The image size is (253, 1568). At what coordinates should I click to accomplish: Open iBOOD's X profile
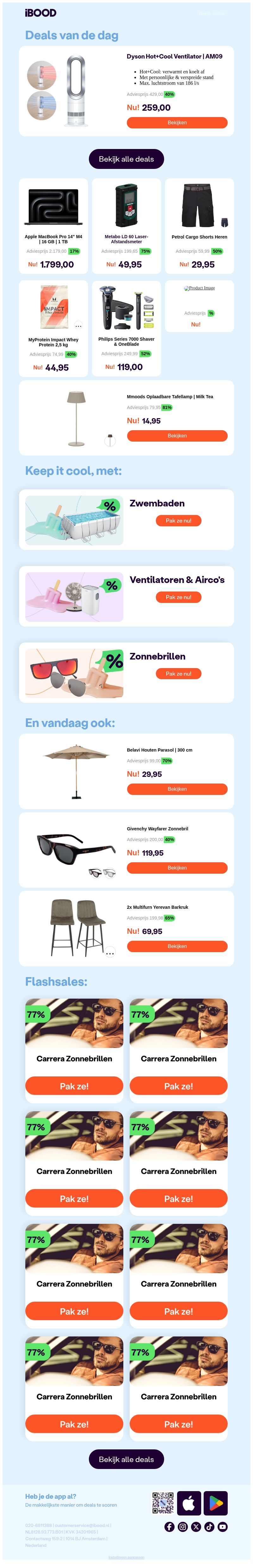196,1527
